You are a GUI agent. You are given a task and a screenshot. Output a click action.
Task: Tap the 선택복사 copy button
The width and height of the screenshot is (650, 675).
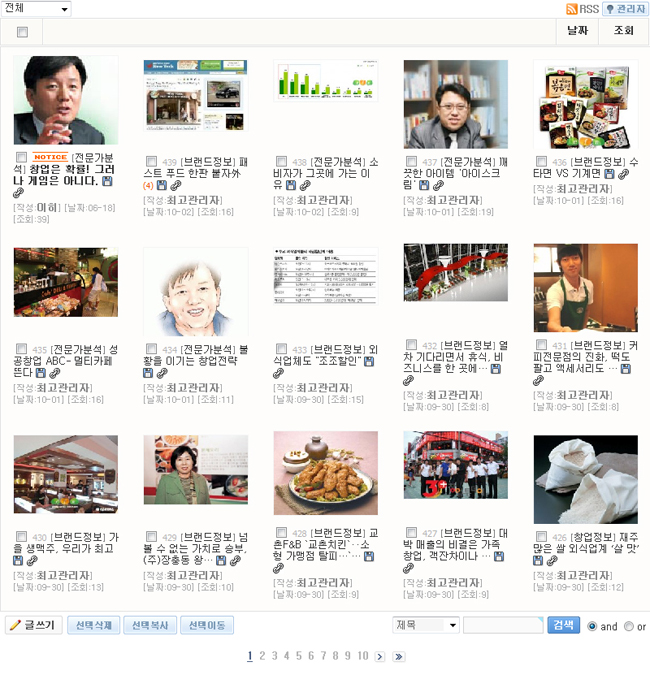point(150,625)
